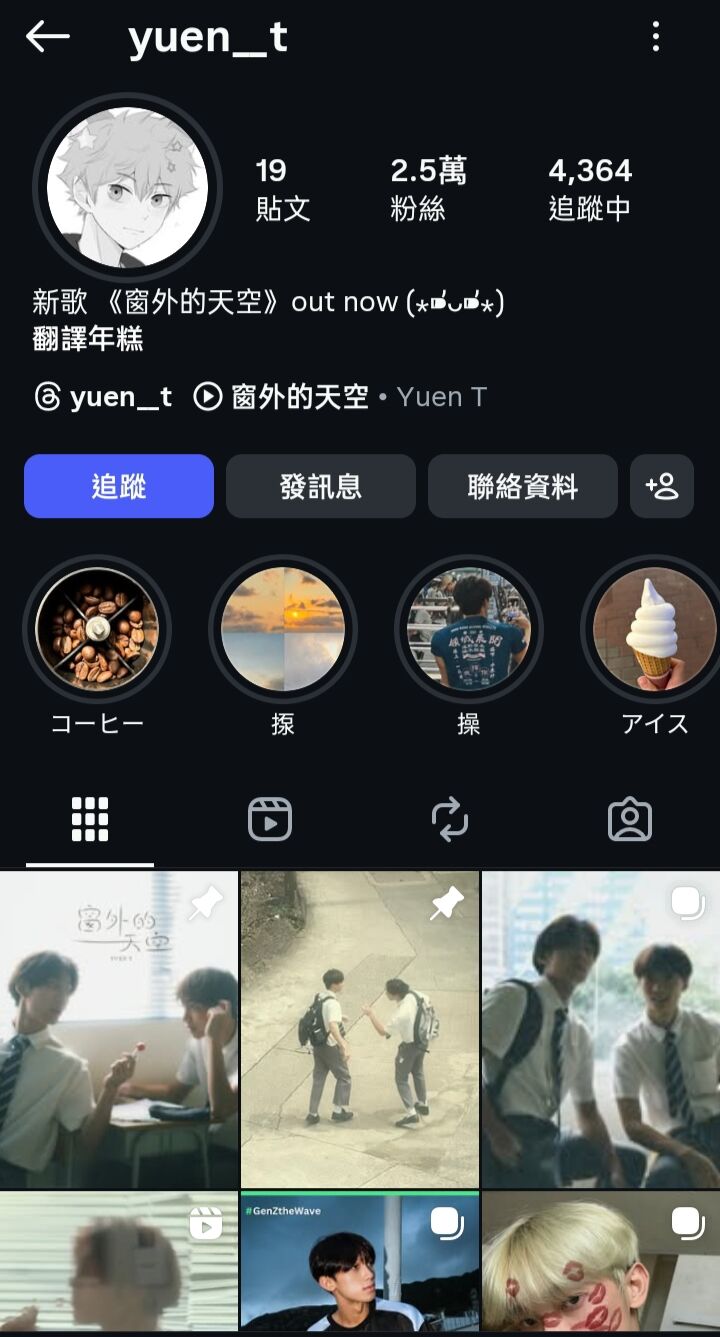Switch to the tagged photos tab
Viewport: 720px width, 1337px height.
630,820
